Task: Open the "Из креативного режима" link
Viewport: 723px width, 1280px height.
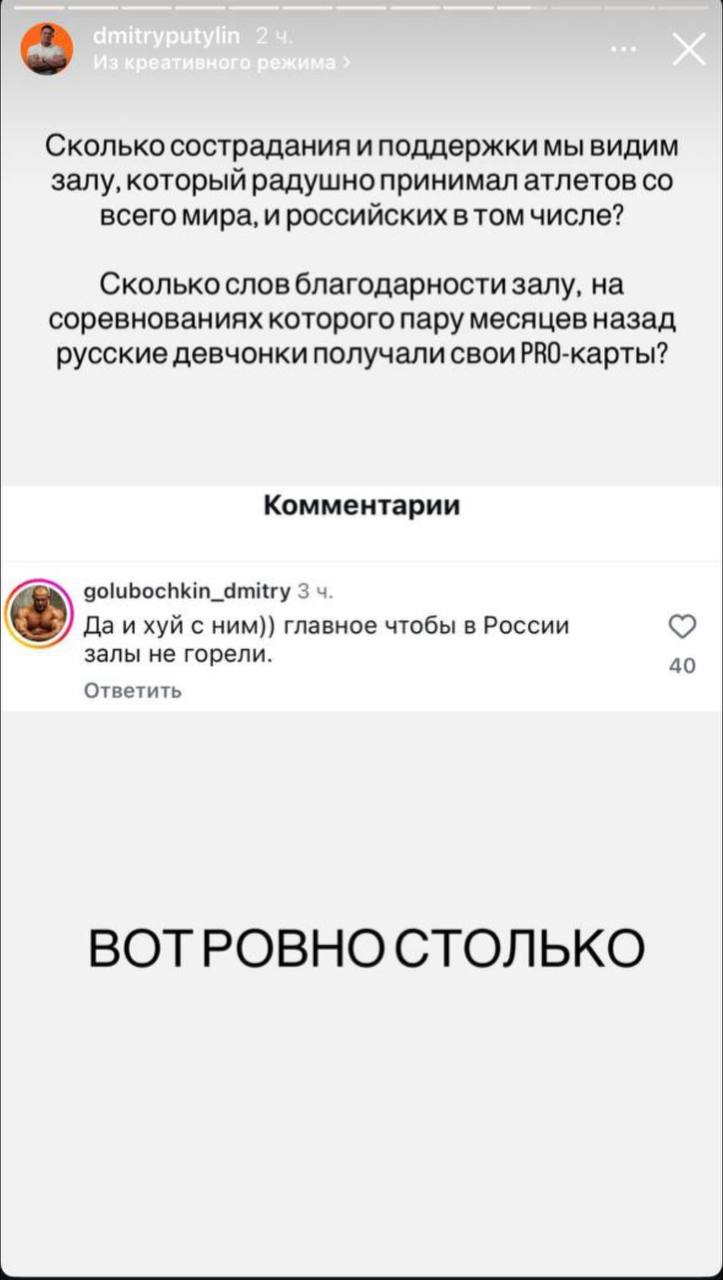Action: click(x=221, y=62)
